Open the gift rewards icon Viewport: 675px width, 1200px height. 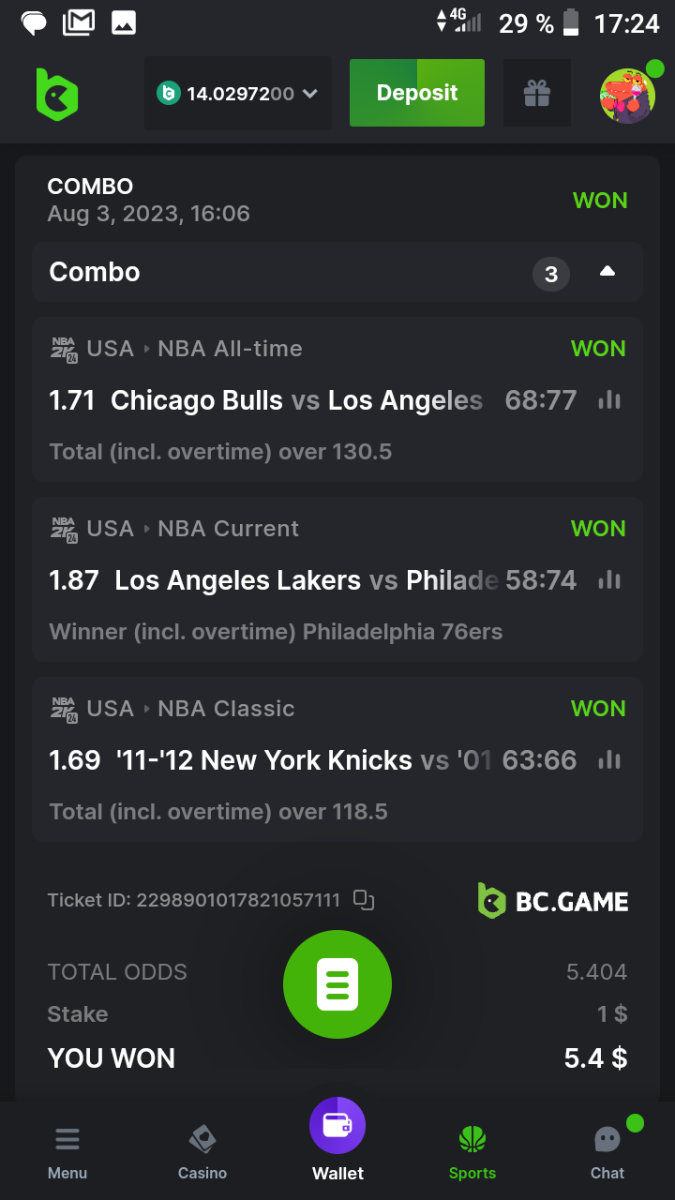[x=537, y=94]
